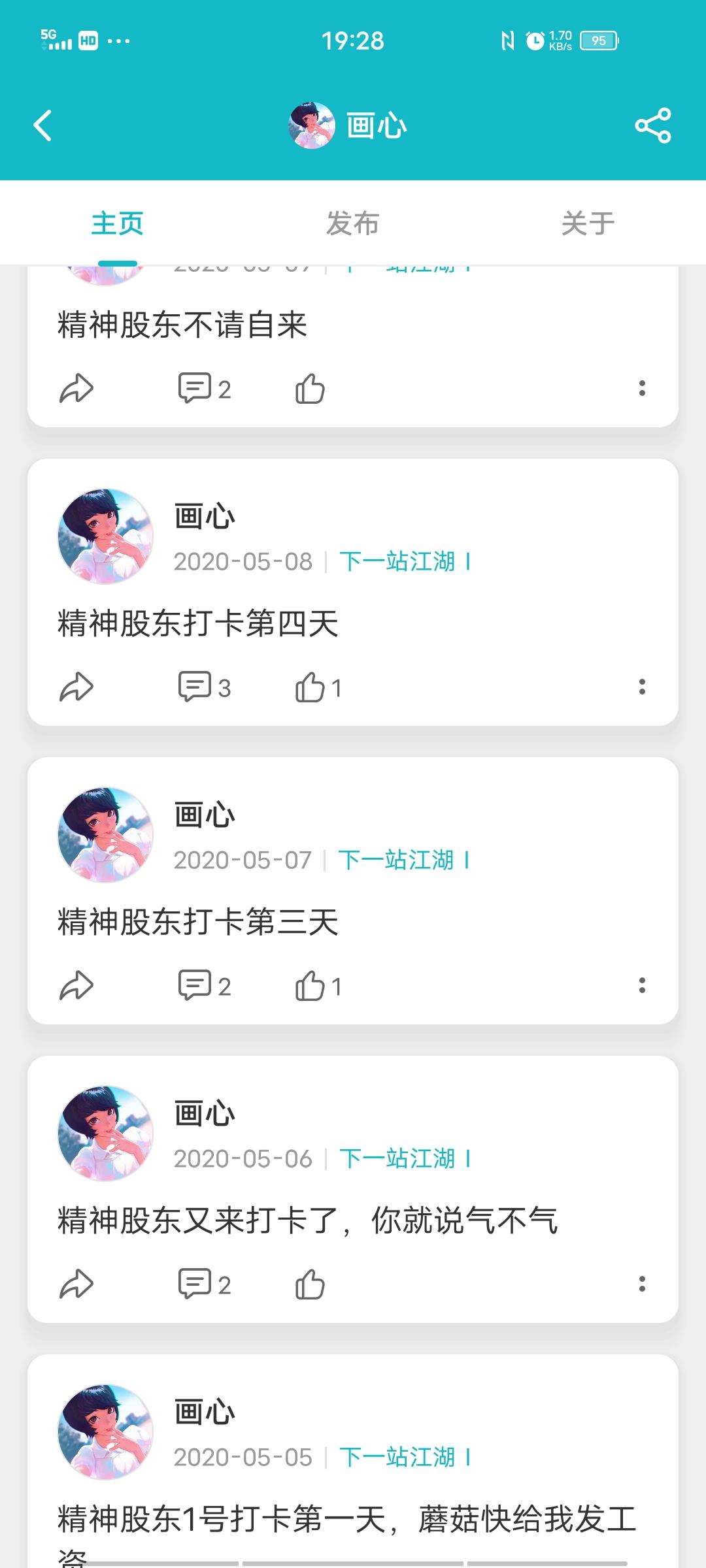View comments on 精神股东打卡第四天
Image resolution: width=706 pixels, height=1568 pixels.
point(204,687)
